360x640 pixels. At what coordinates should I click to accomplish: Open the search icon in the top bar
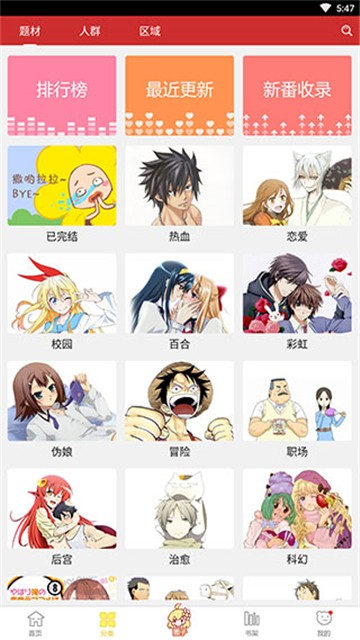347,31
